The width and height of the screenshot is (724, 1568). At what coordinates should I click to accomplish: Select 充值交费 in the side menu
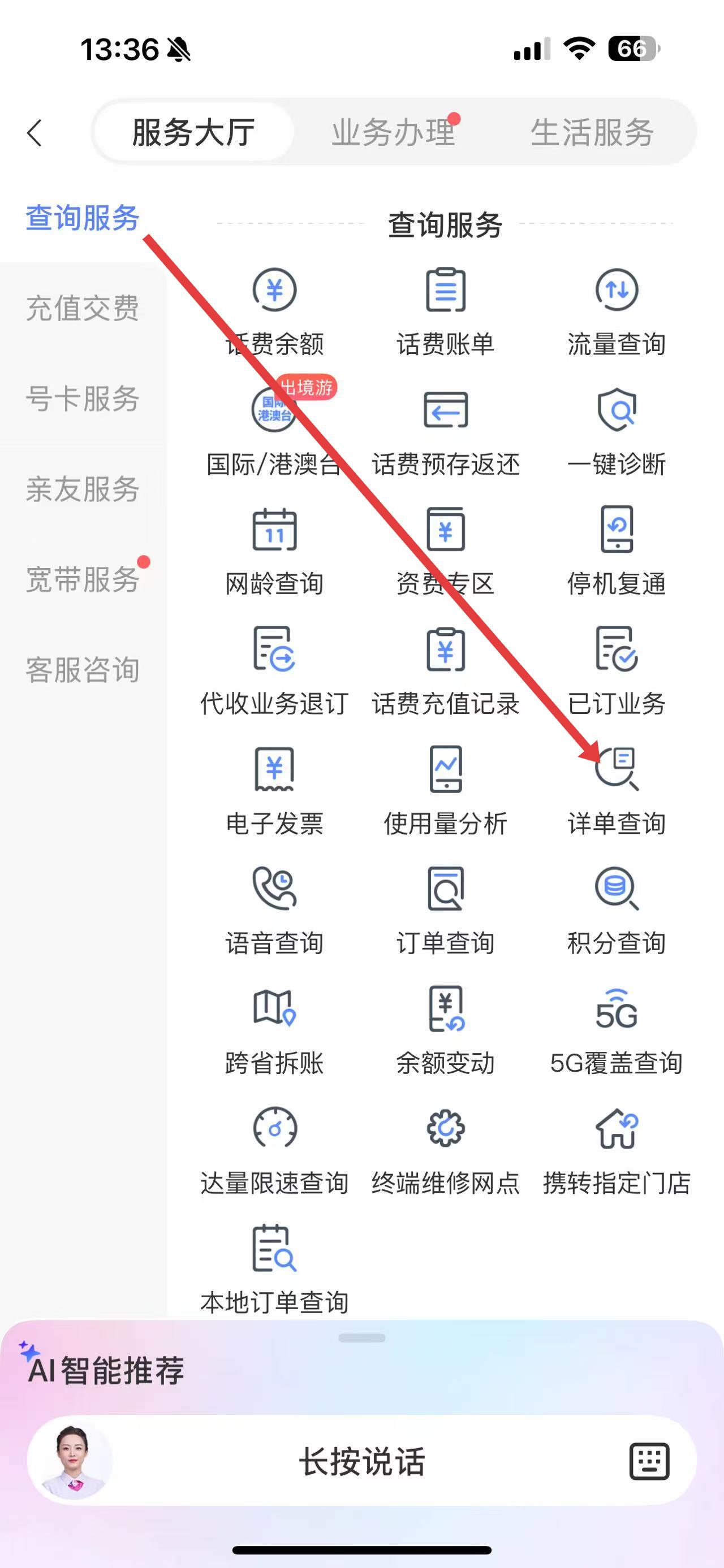pos(83,308)
